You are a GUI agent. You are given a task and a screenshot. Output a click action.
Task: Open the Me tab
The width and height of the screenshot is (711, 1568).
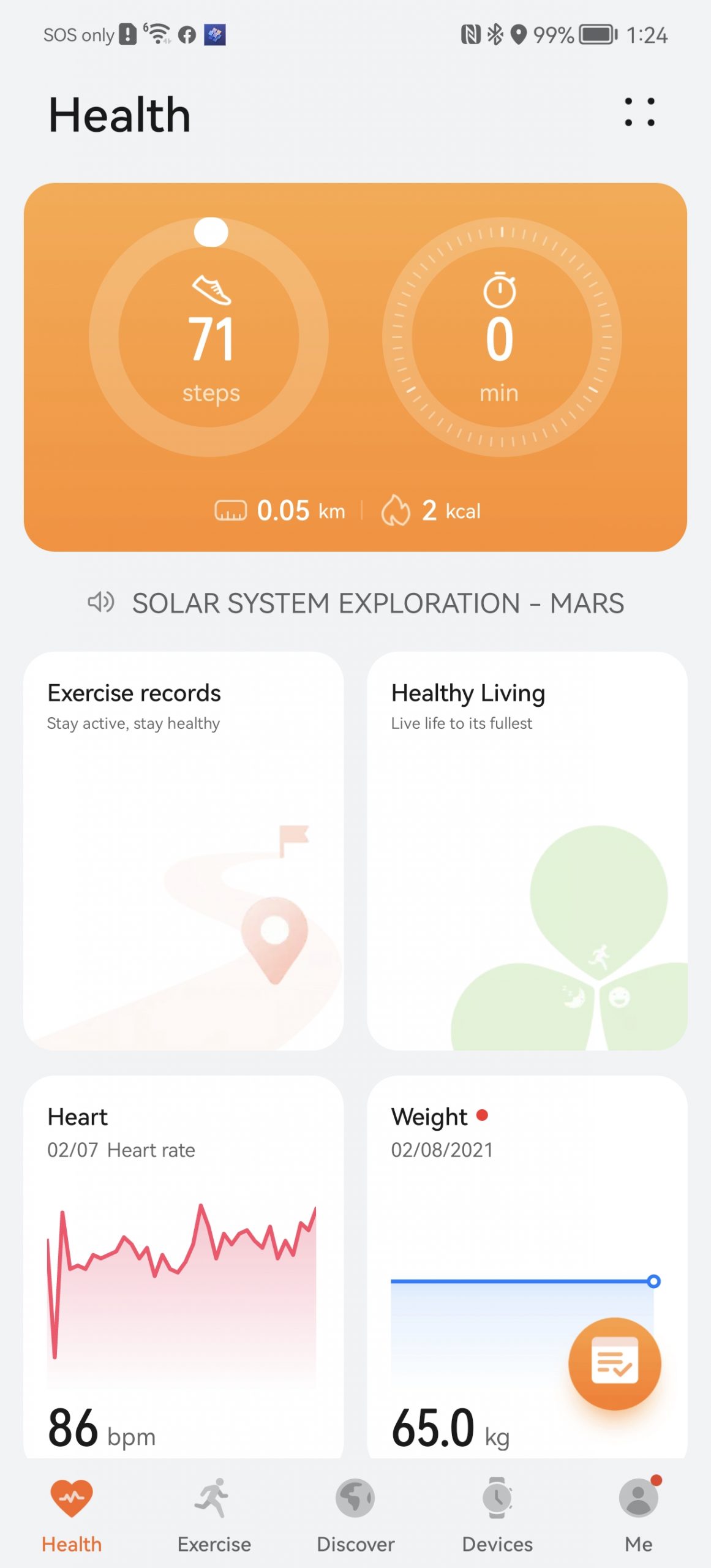coord(638,1513)
